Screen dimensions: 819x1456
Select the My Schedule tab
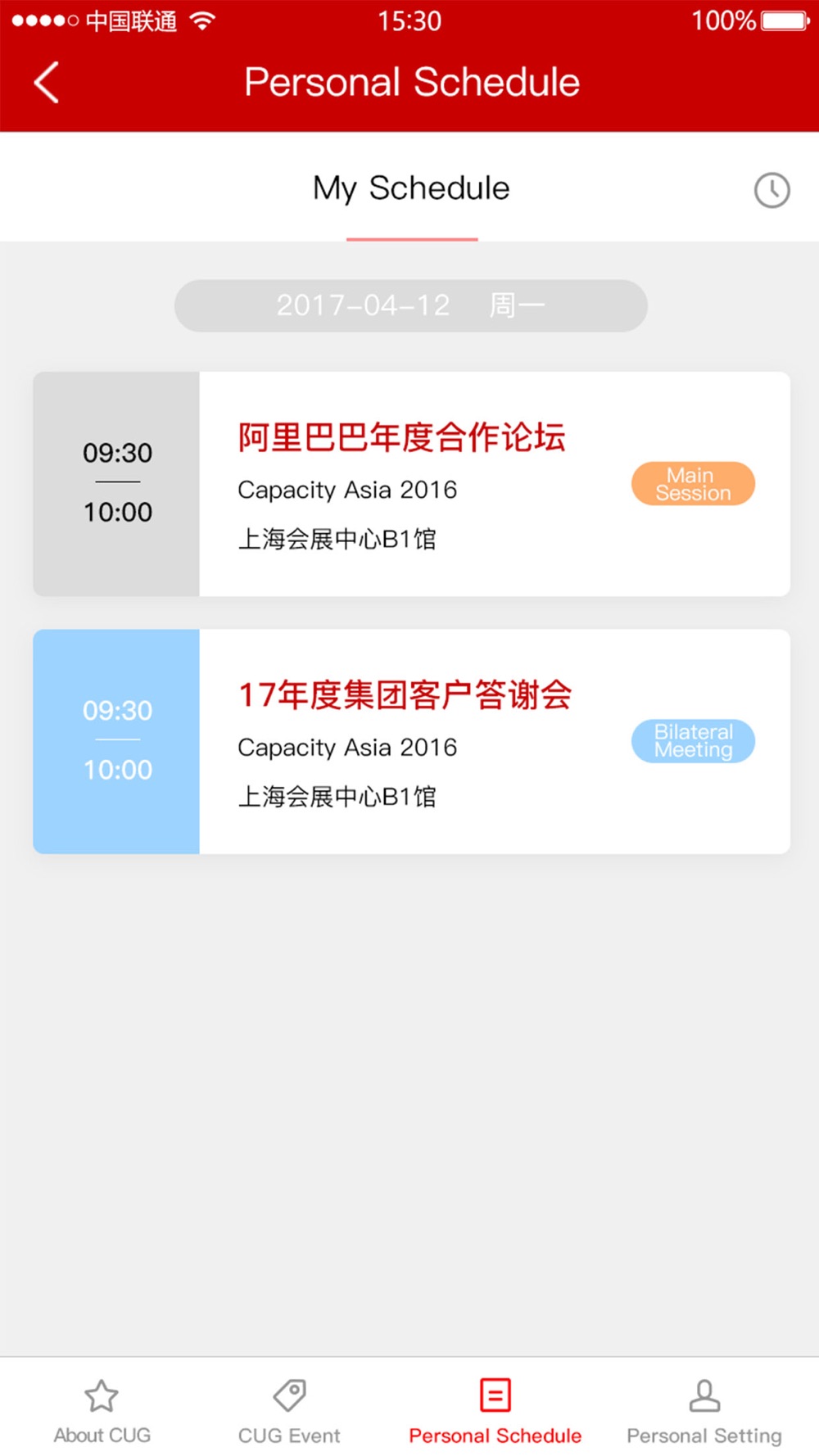click(x=411, y=188)
